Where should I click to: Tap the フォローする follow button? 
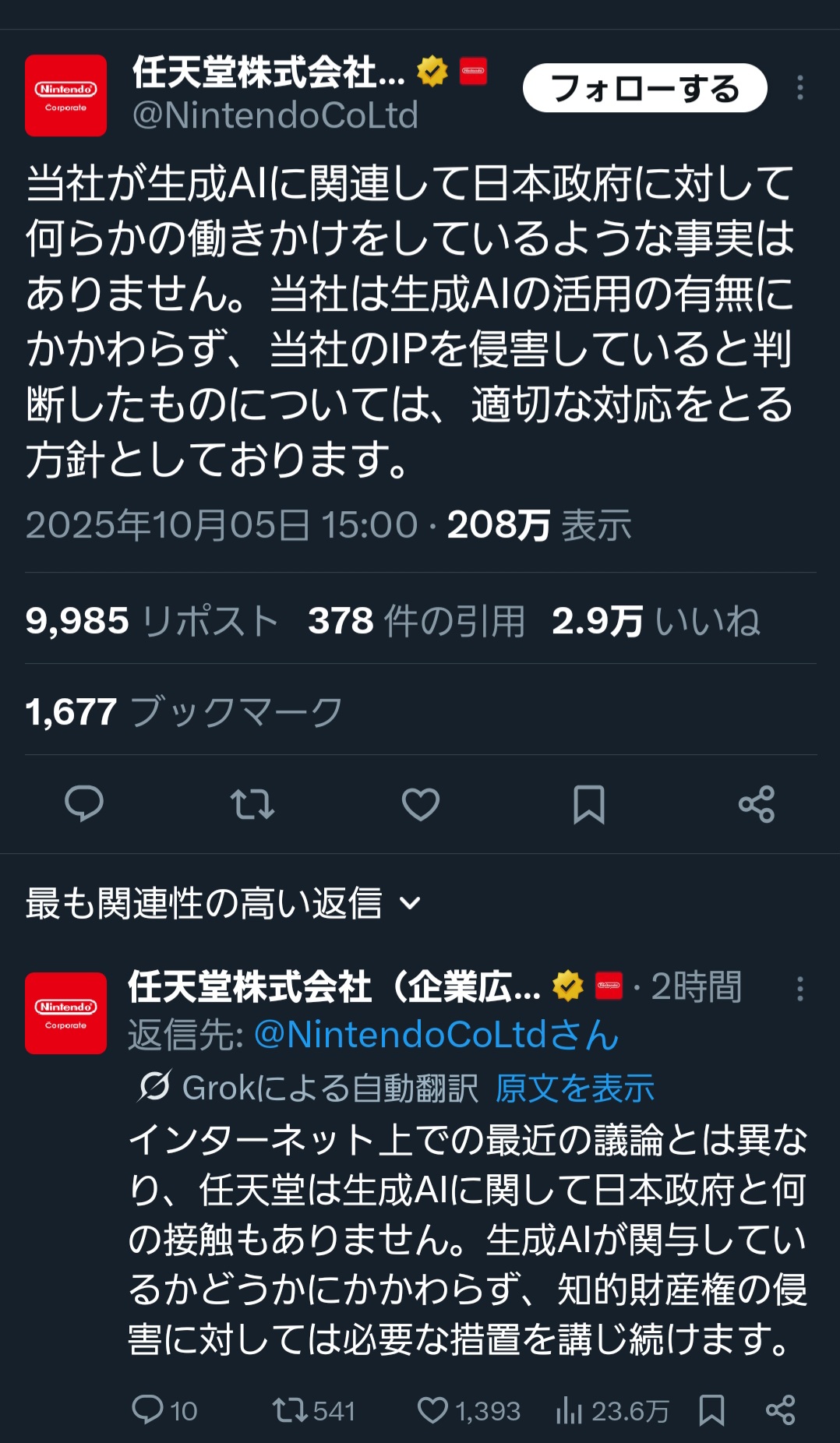[644, 88]
